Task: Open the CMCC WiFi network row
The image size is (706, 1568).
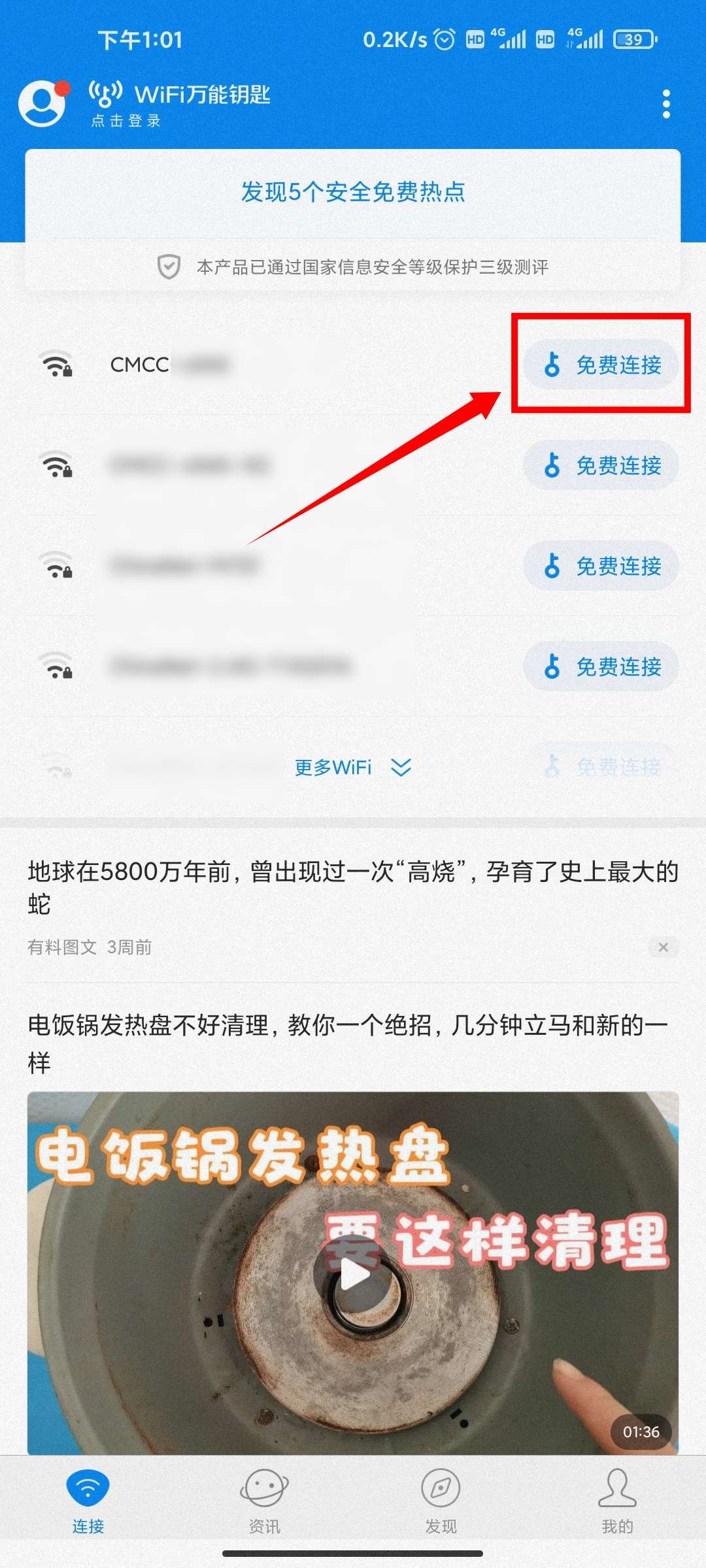Action: [261, 365]
